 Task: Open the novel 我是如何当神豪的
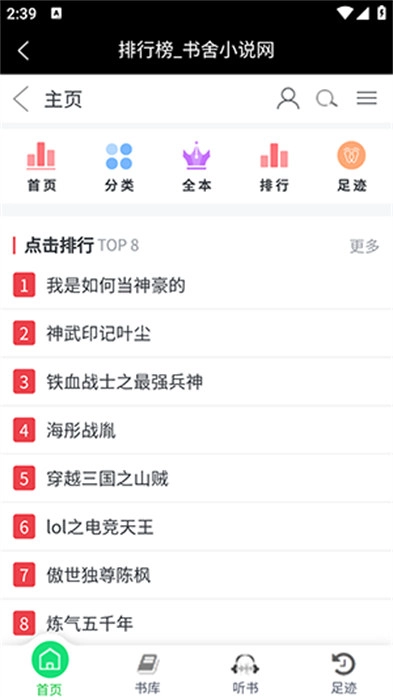[x=196, y=285]
